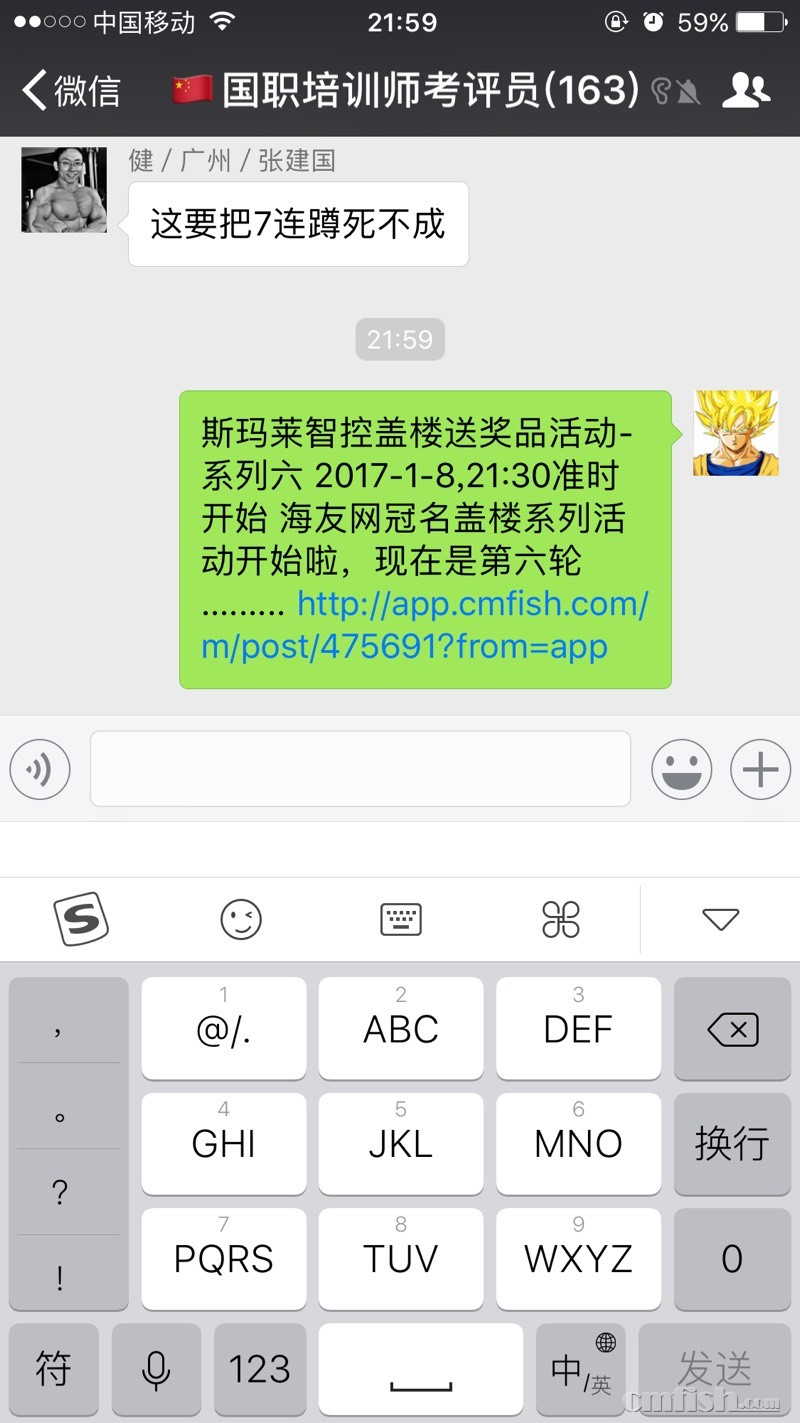Start keyboard voice dictation microphone

pos(156,1369)
